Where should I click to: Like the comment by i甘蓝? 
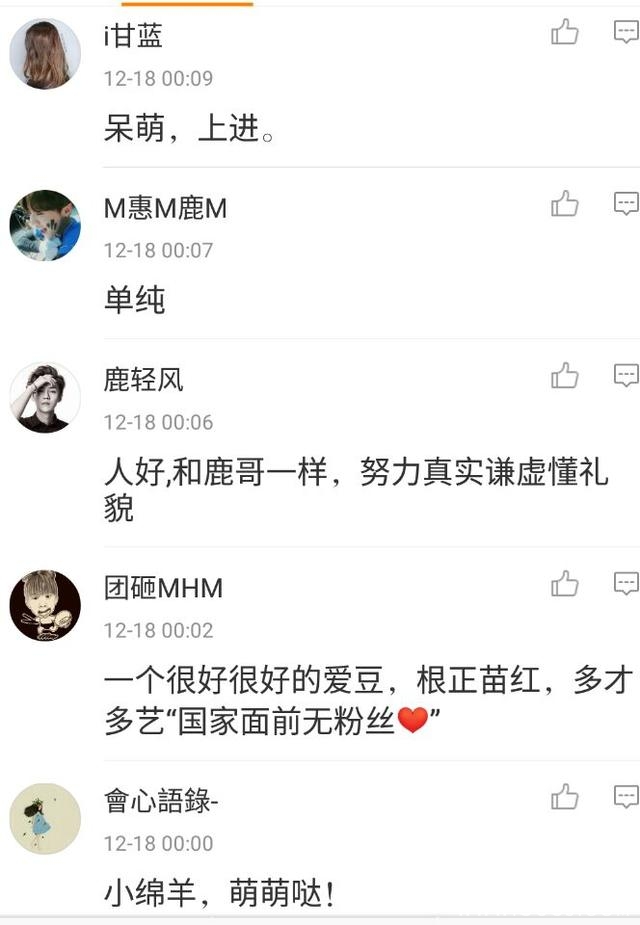pos(565,33)
